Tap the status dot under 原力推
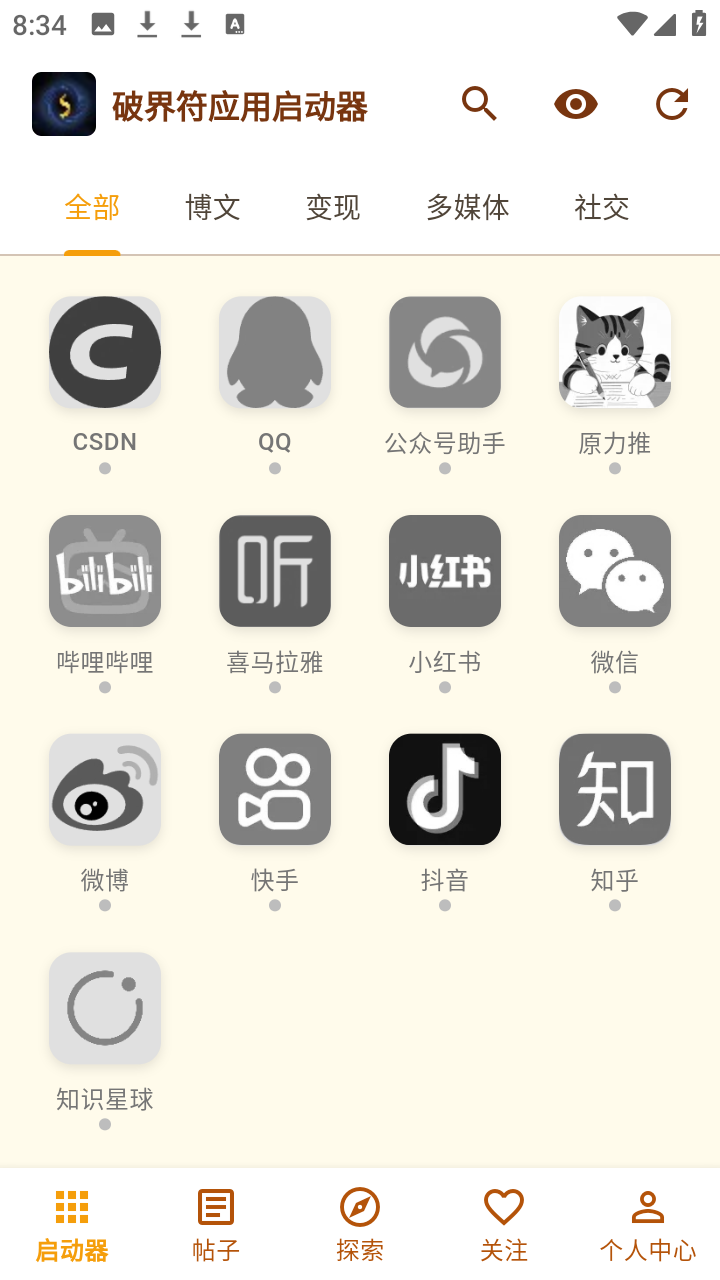Screen dimensions: 720x1280 tap(614, 467)
